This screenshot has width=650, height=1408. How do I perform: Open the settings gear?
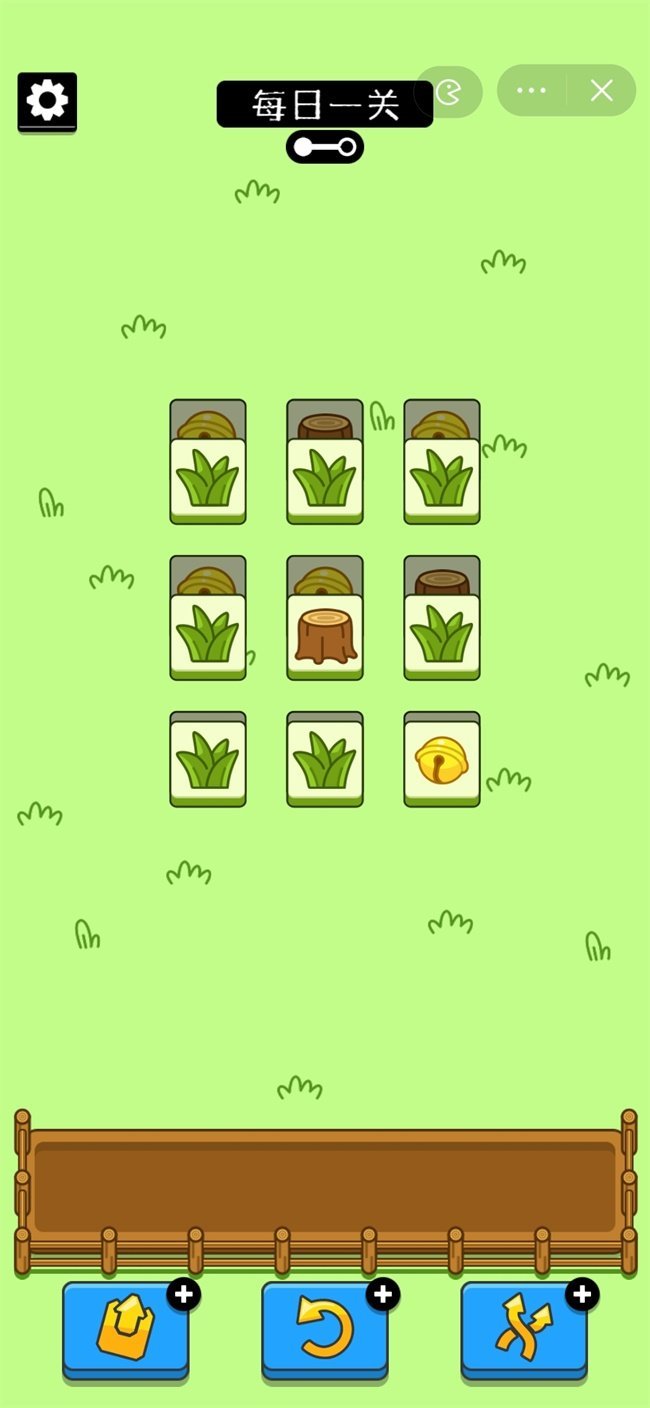point(47,101)
